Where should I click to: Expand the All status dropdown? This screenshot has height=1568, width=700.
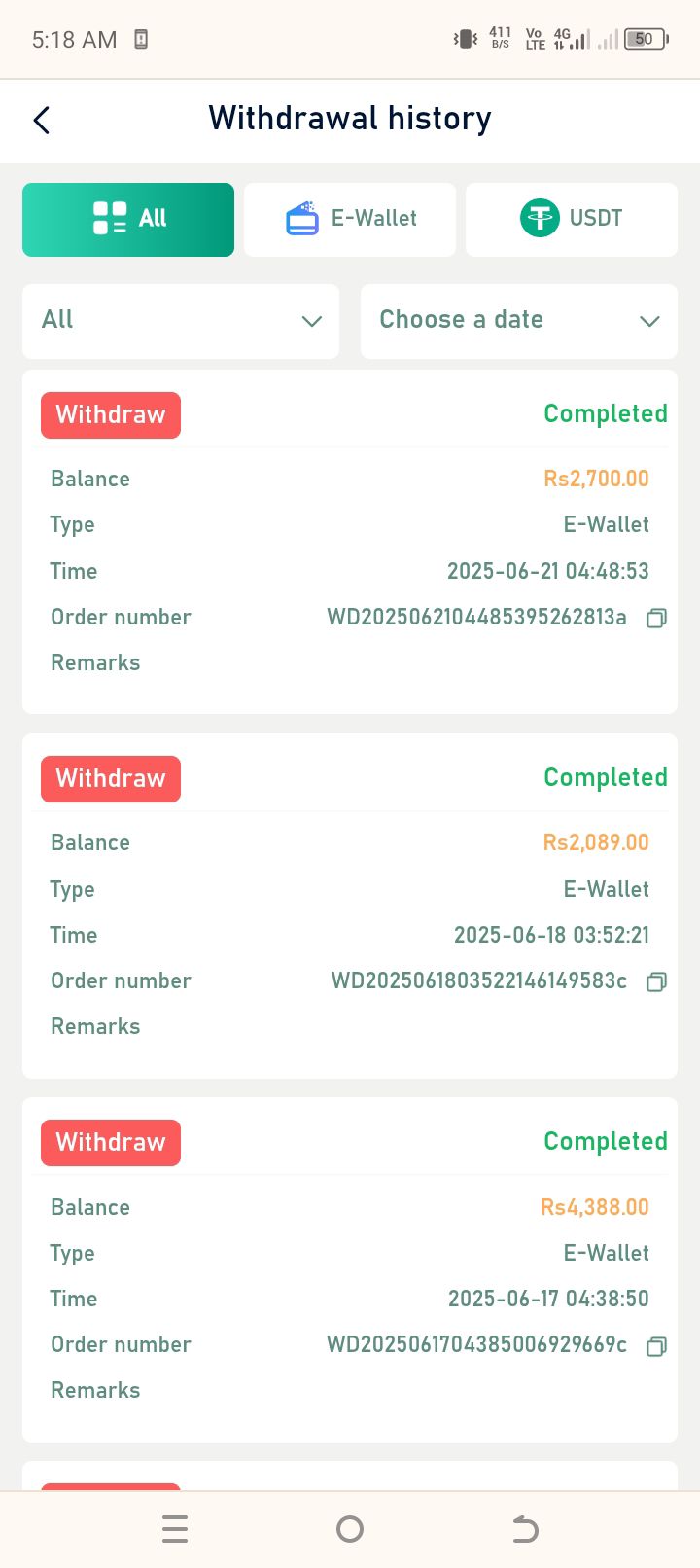(x=181, y=321)
